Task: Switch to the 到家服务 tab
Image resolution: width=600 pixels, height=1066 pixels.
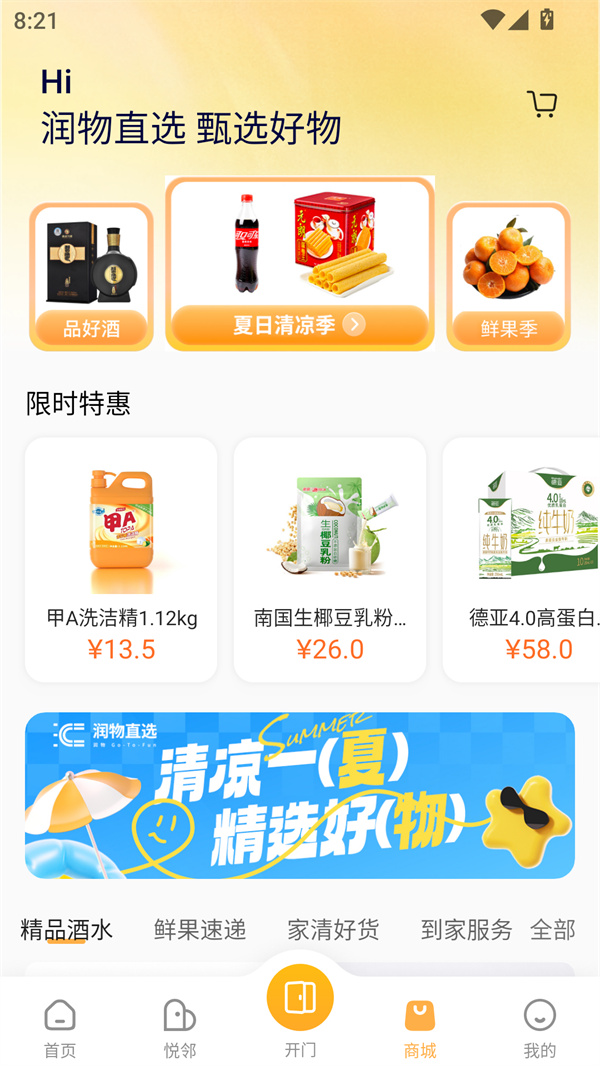Action: tap(466, 930)
